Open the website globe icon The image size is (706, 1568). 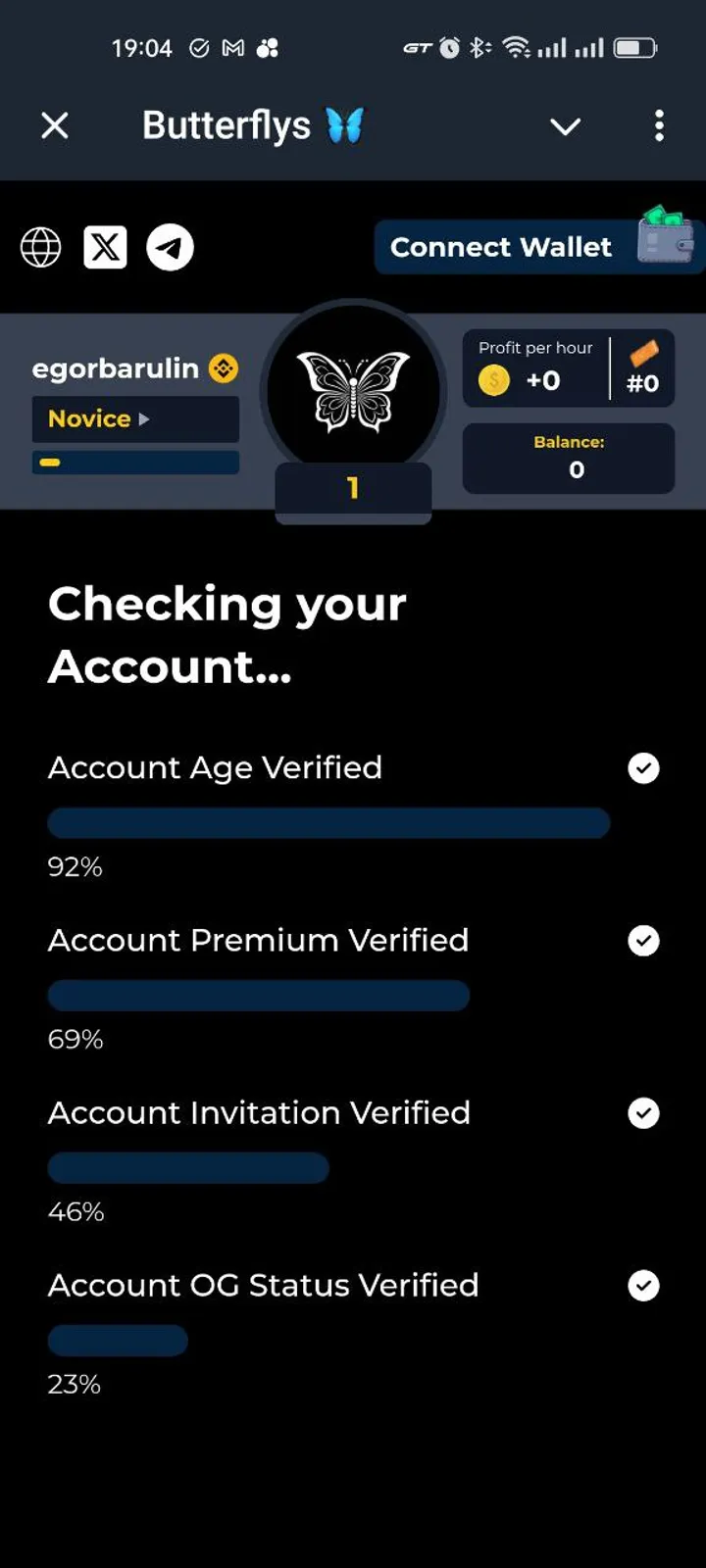point(41,247)
